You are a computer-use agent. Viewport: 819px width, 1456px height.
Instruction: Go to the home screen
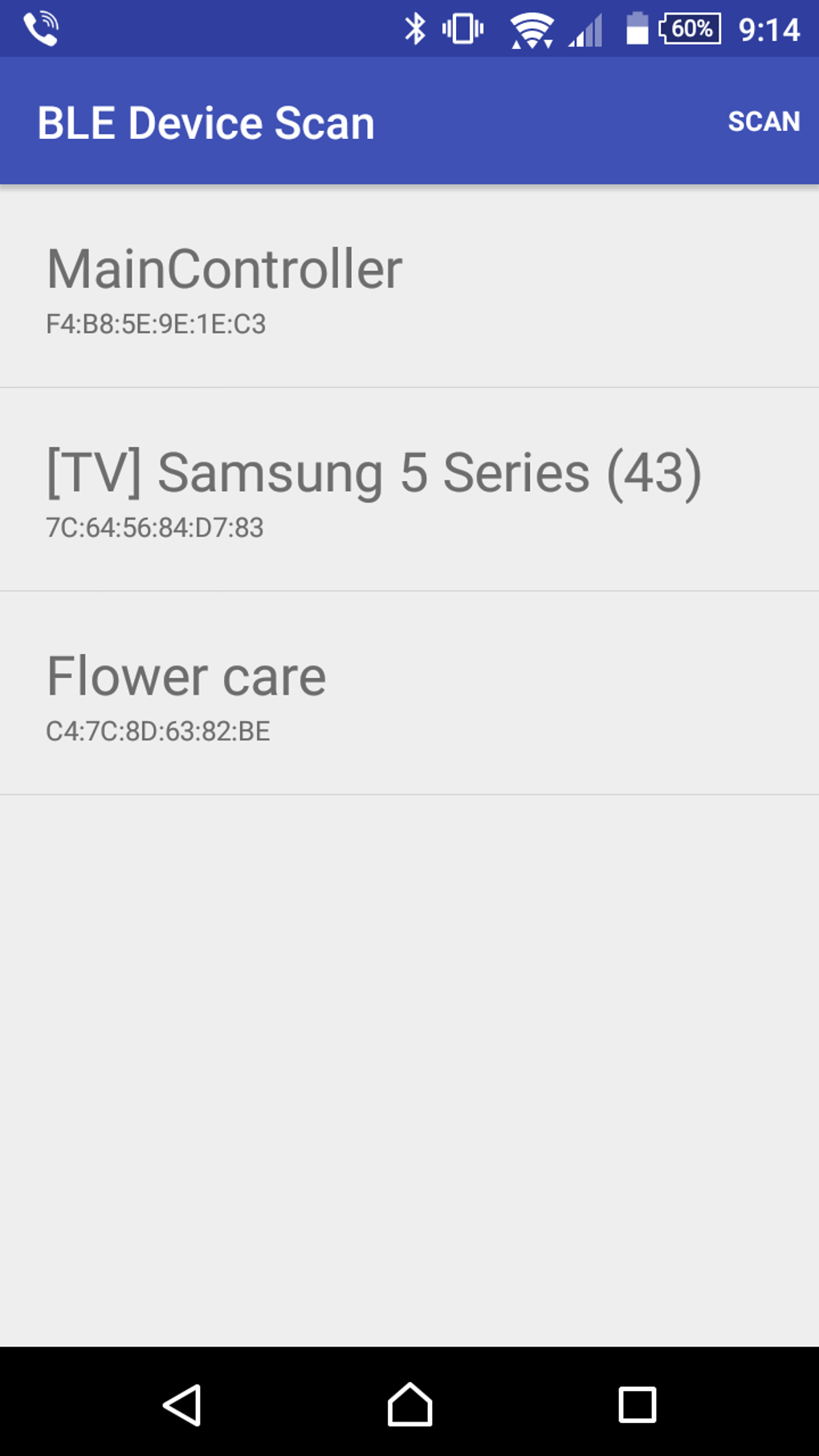click(409, 1405)
